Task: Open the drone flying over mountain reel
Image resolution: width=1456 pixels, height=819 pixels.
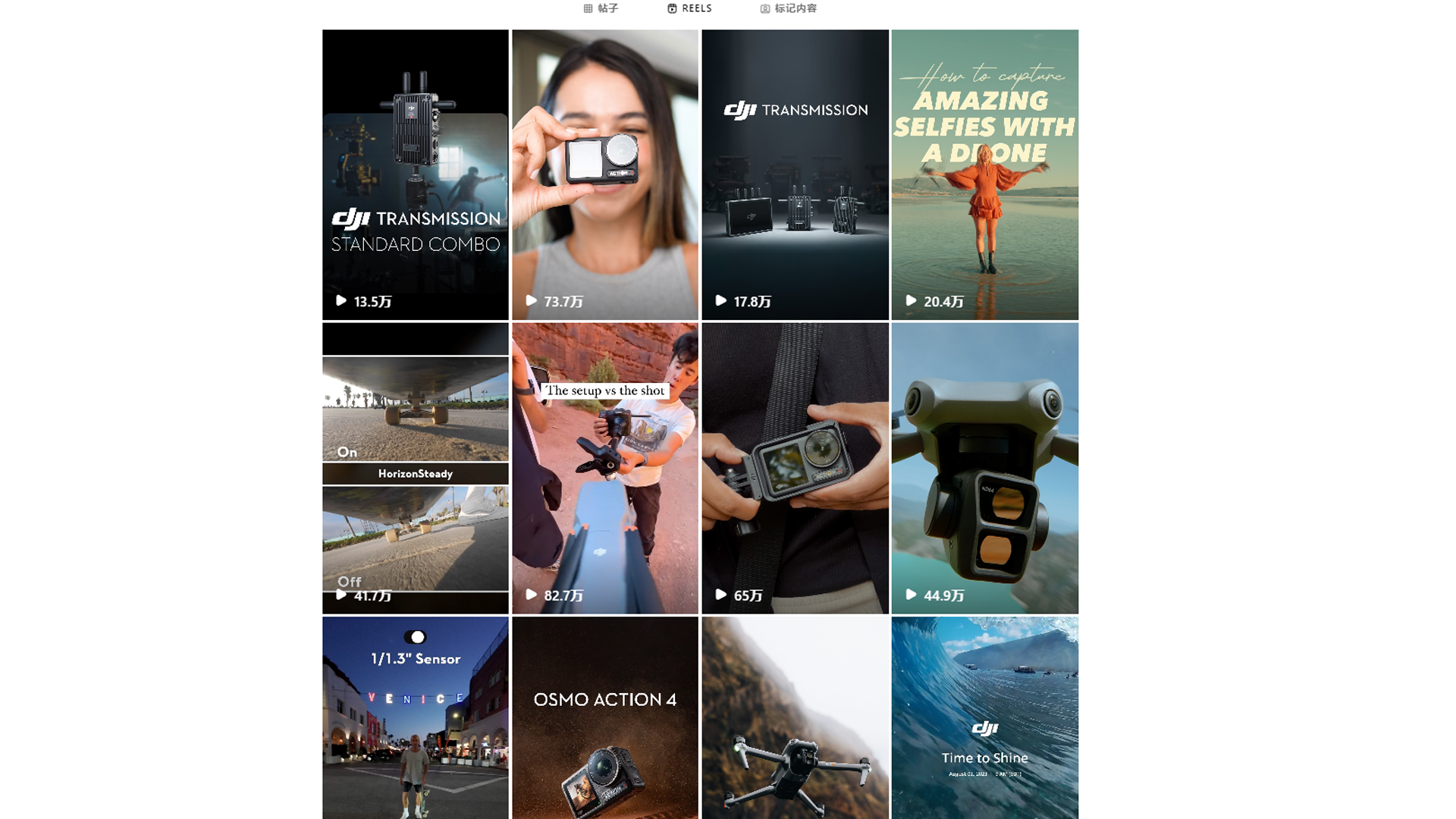Action: point(795,717)
